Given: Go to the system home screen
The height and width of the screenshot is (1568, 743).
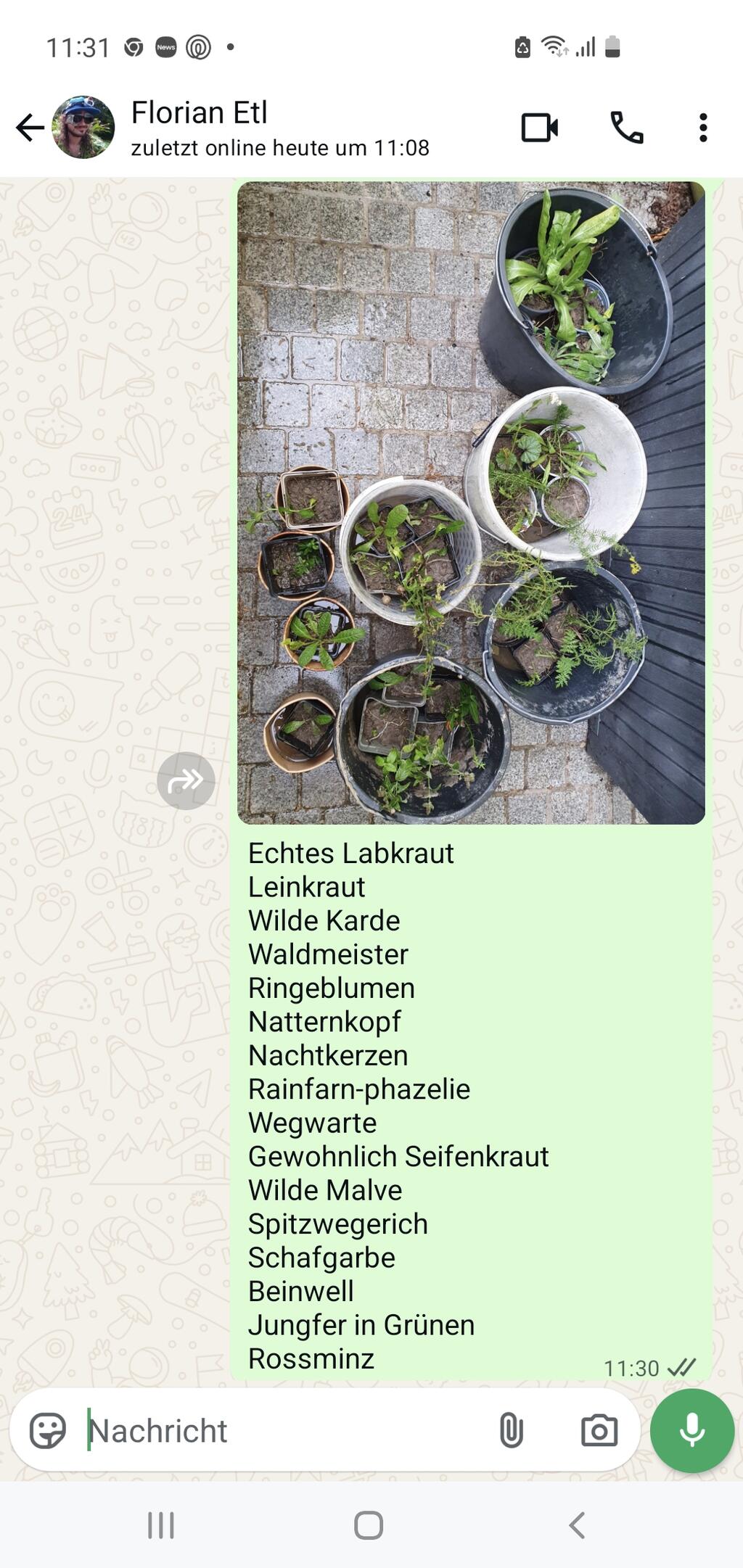Looking at the screenshot, I should 369,1524.
